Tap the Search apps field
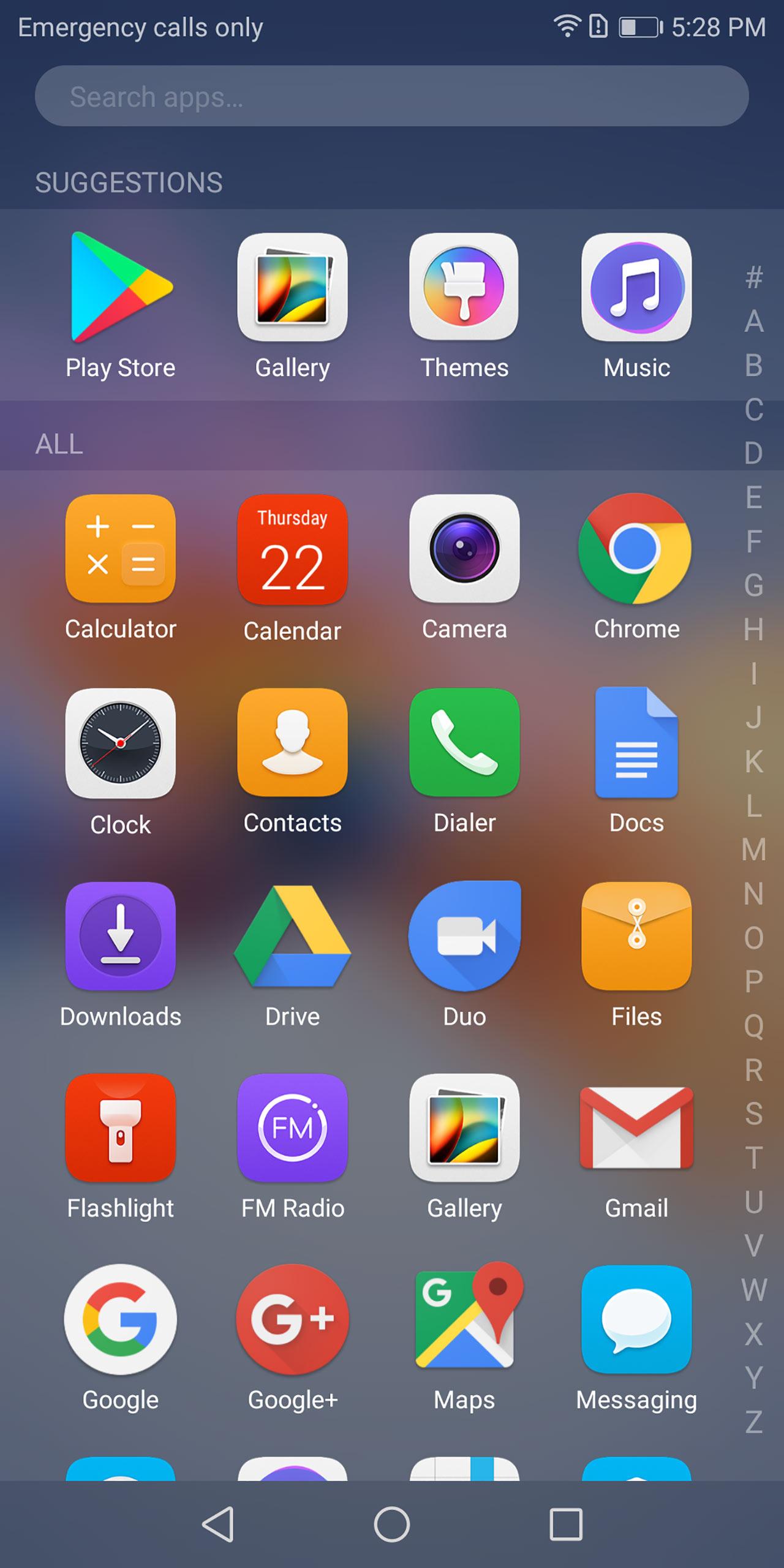 click(392, 96)
